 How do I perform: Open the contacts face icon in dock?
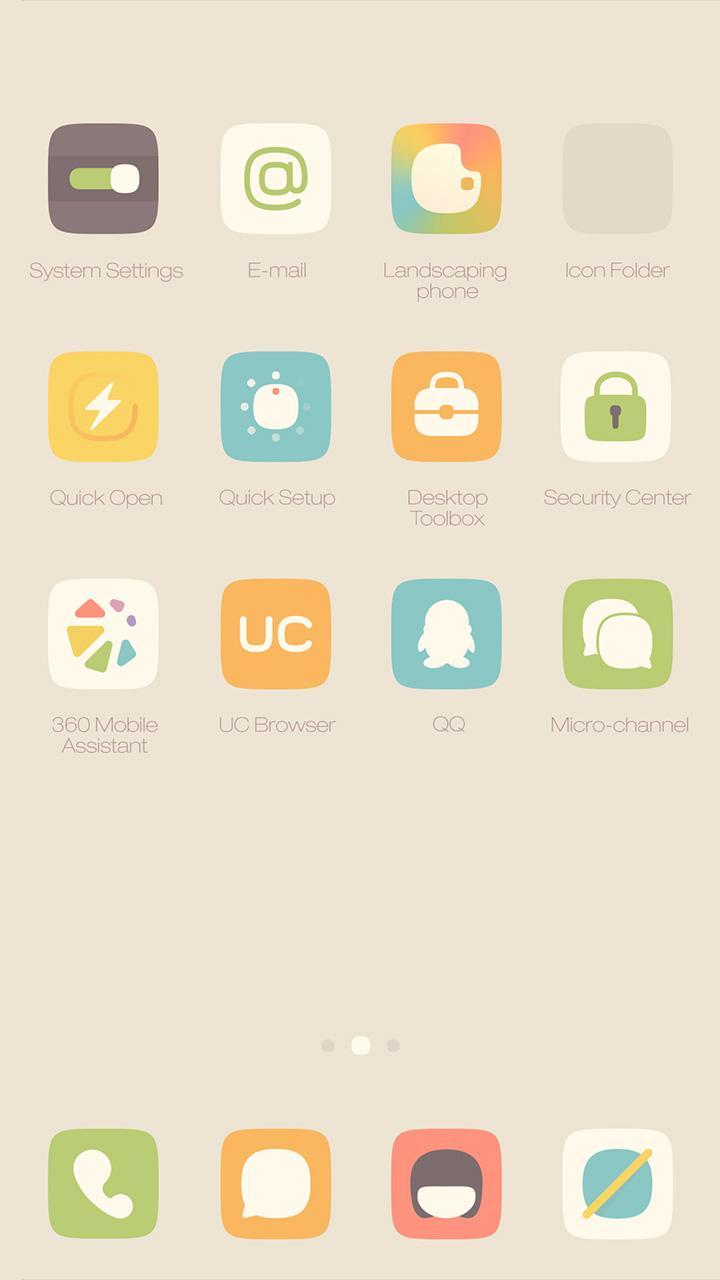[x=446, y=1184]
